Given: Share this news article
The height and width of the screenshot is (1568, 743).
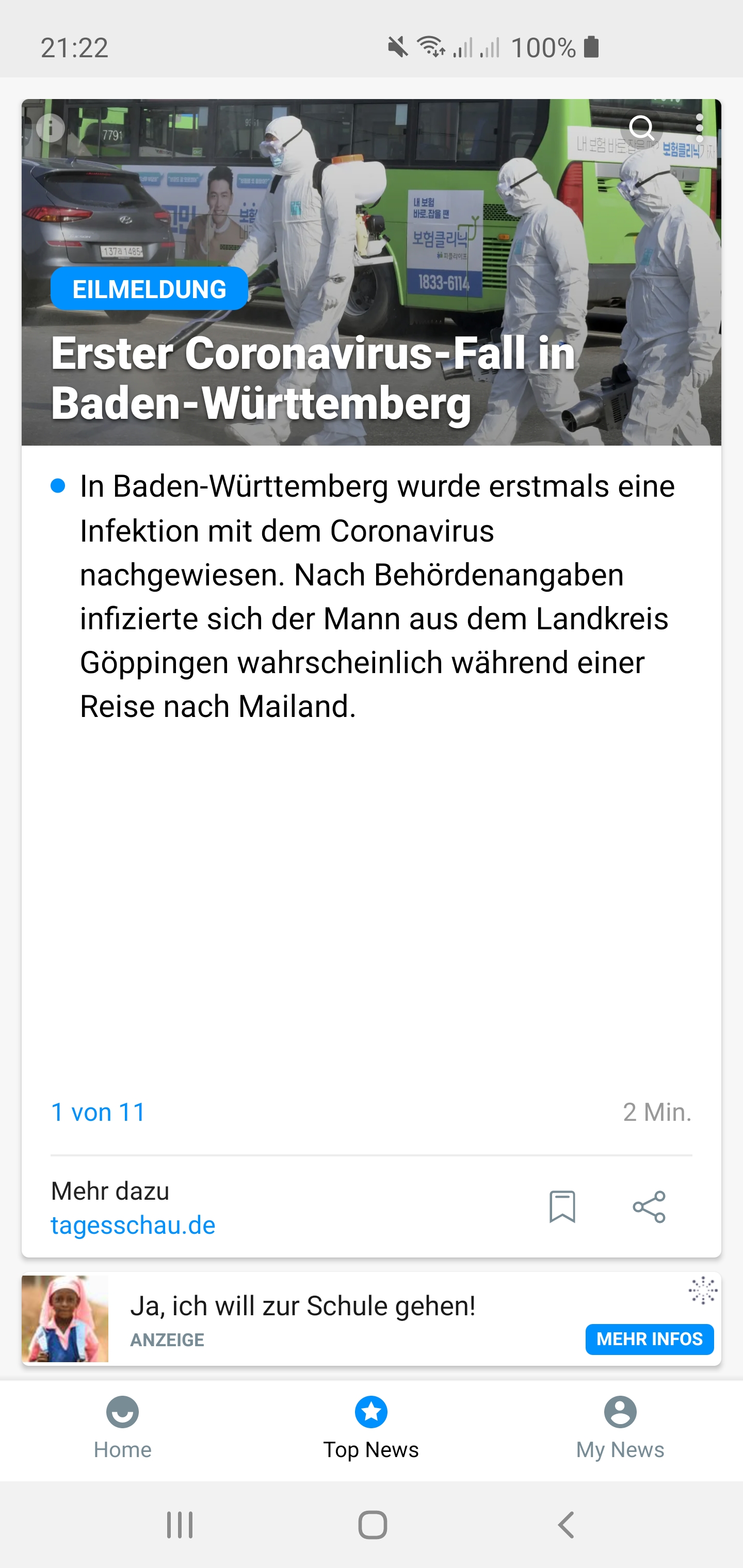Looking at the screenshot, I should click(649, 1206).
